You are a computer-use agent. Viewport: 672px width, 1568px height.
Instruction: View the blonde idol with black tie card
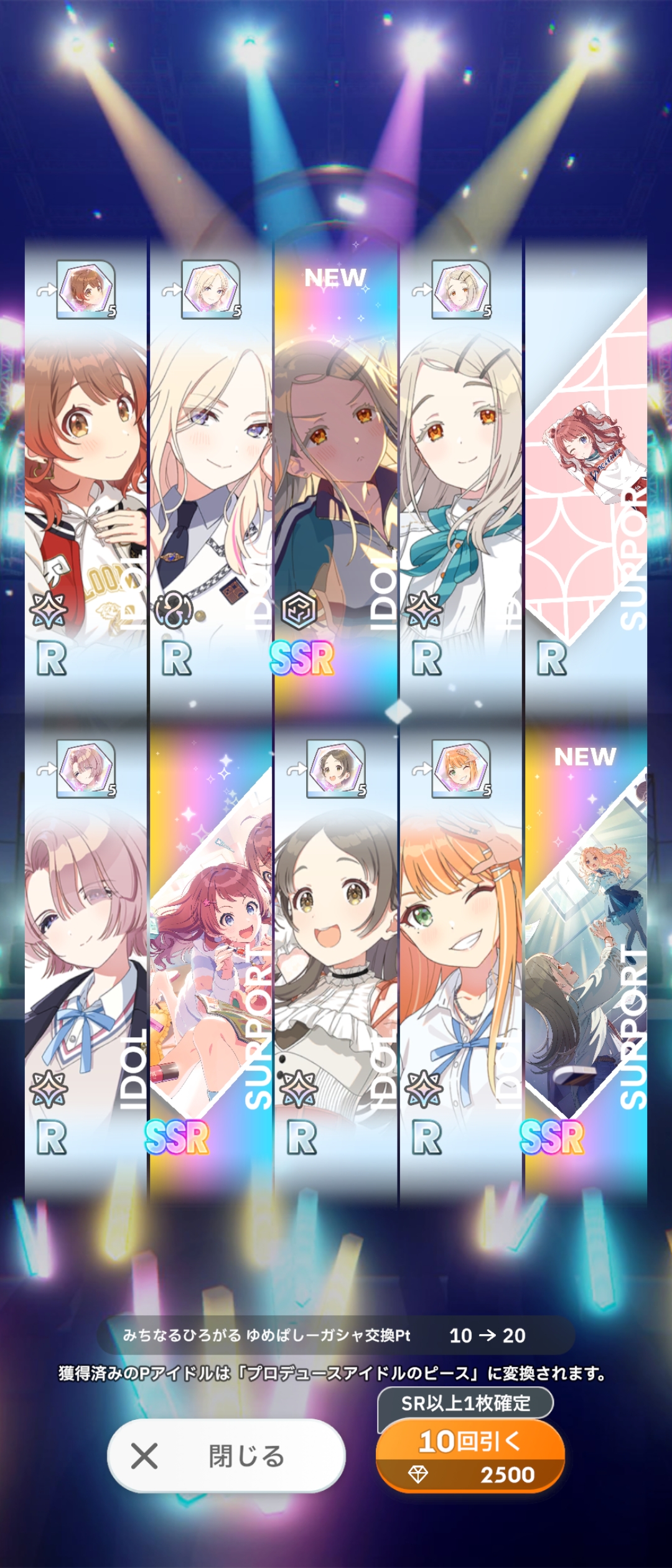pos(211,473)
